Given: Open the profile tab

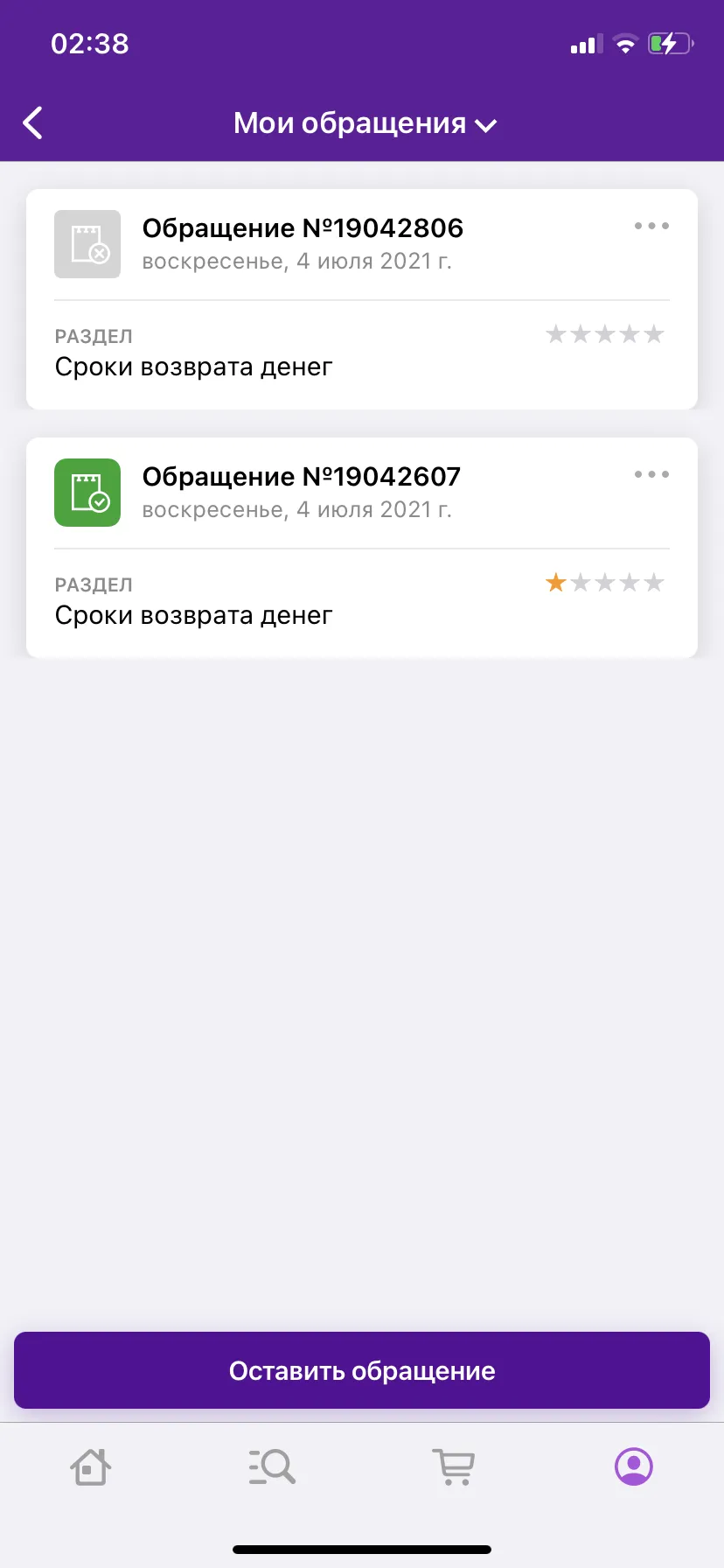Looking at the screenshot, I should [634, 1466].
